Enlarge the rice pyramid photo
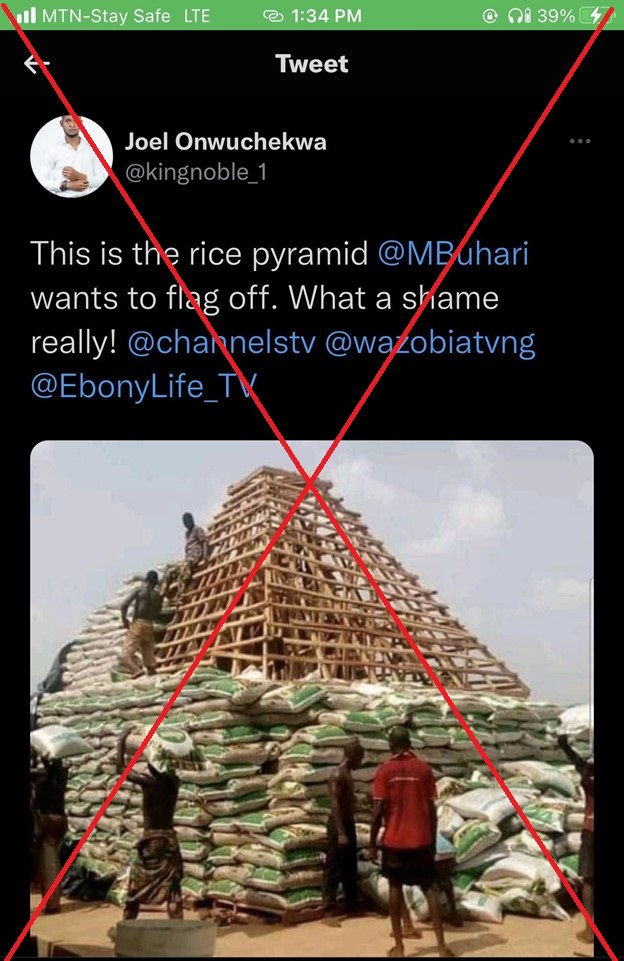Viewport: 624px width, 961px height. click(x=312, y=700)
